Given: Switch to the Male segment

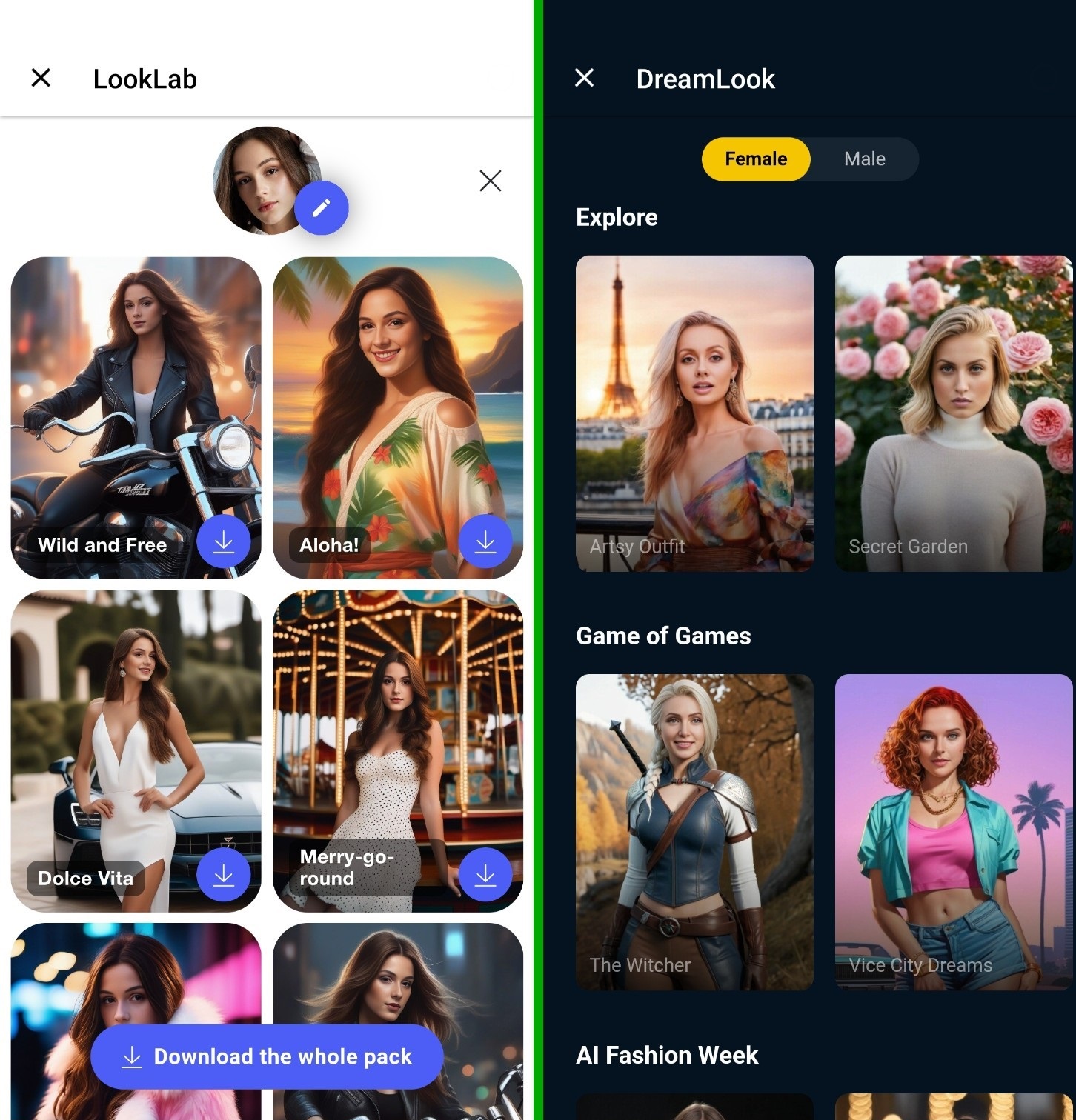Looking at the screenshot, I should pos(864,159).
